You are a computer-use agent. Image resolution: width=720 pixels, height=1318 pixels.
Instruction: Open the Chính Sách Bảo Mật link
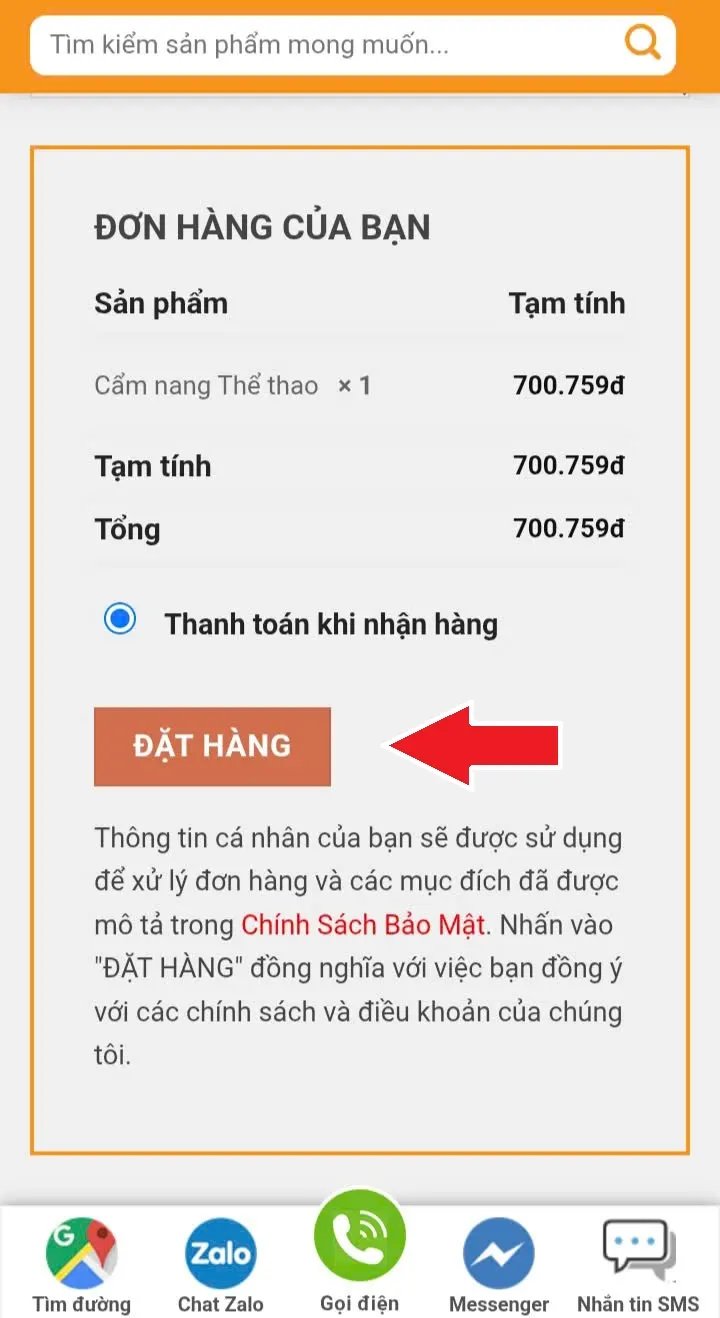click(x=363, y=924)
